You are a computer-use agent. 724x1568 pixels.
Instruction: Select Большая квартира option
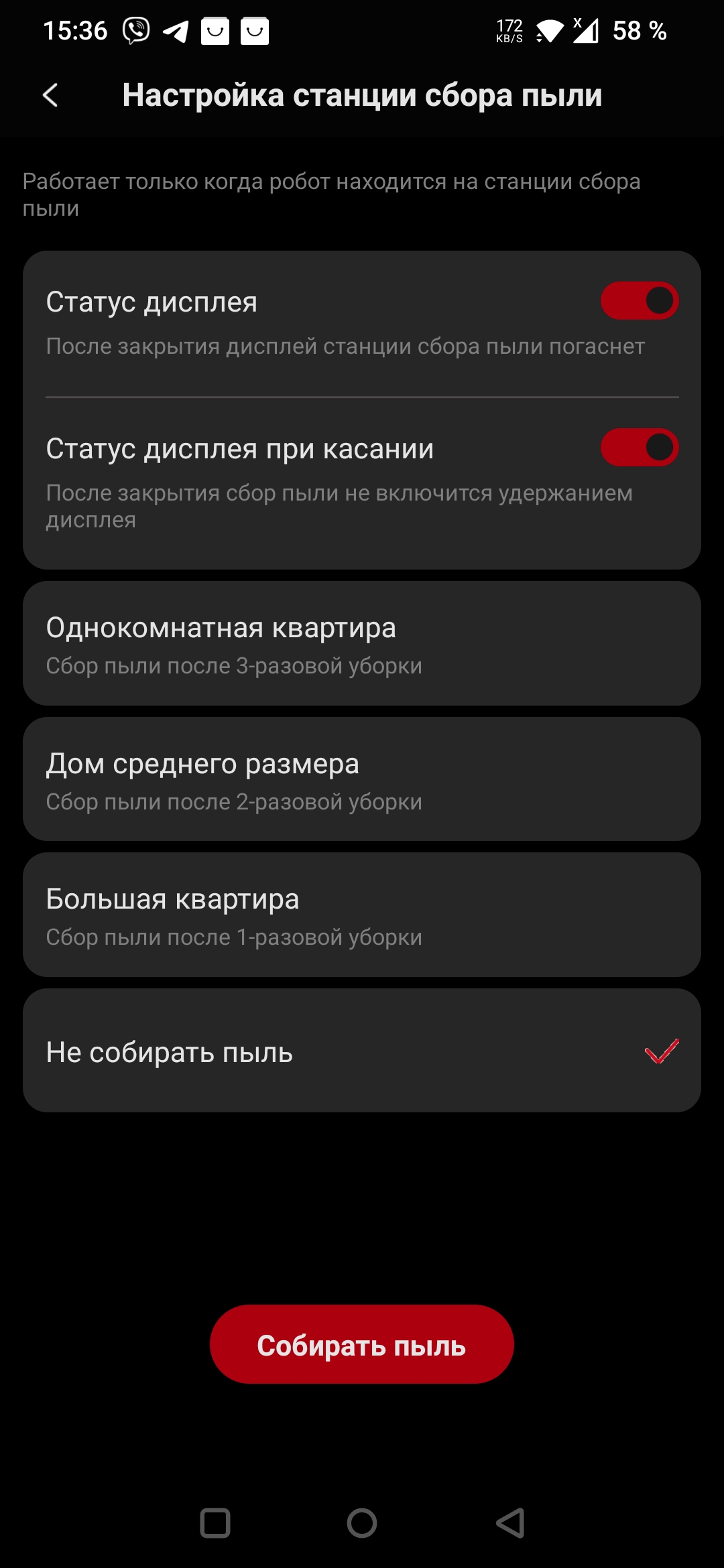pos(362,915)
